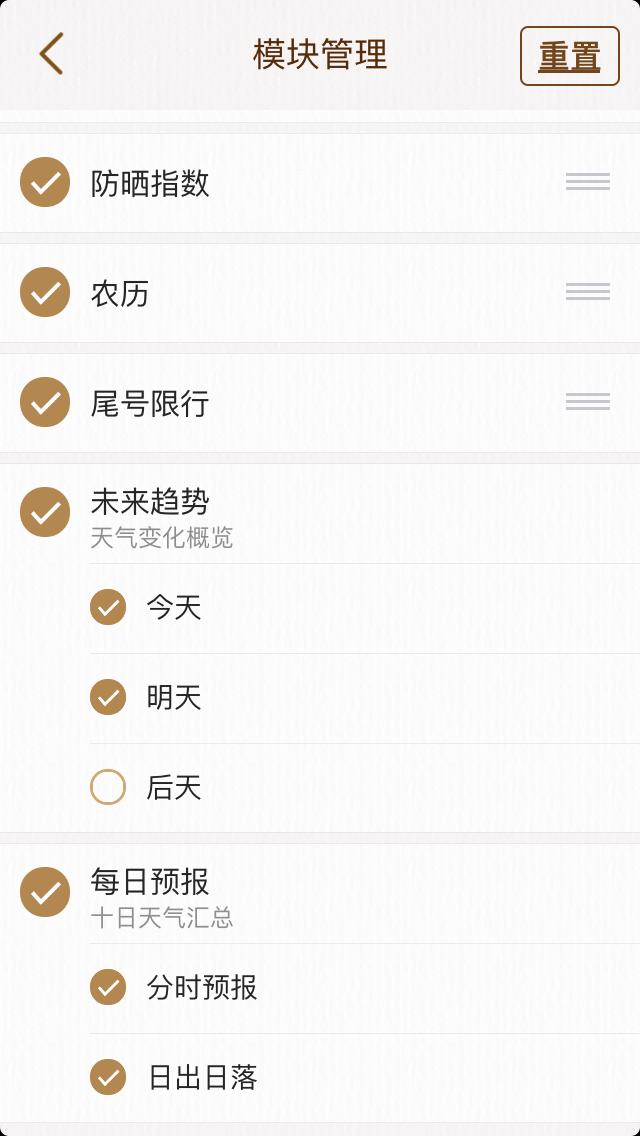
Task: Uncheck the 未来趋势 module
Action: click(45, 512)
